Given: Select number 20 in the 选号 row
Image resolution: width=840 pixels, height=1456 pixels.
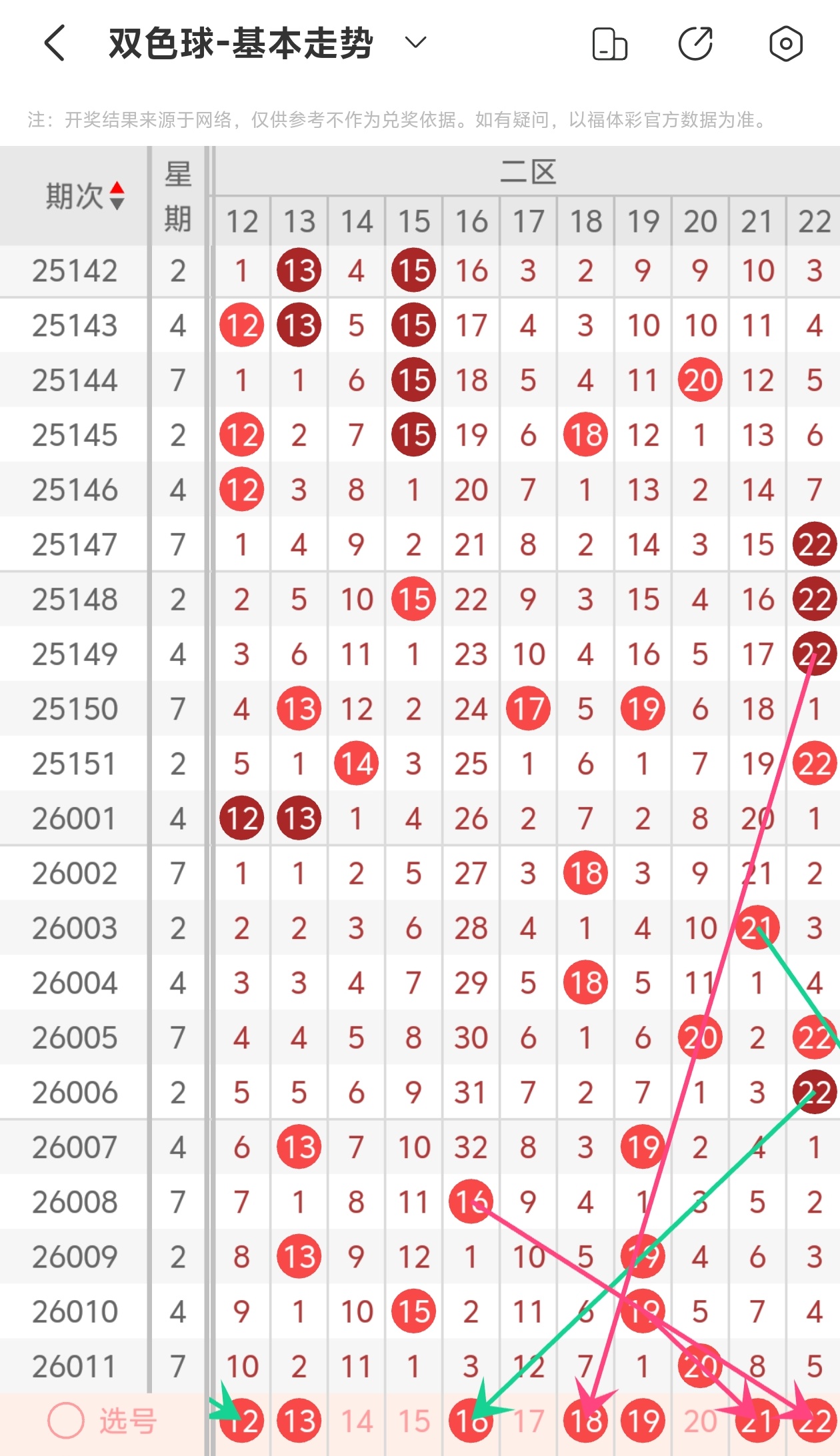Looking at the screenshot, I should (700, 1421).
